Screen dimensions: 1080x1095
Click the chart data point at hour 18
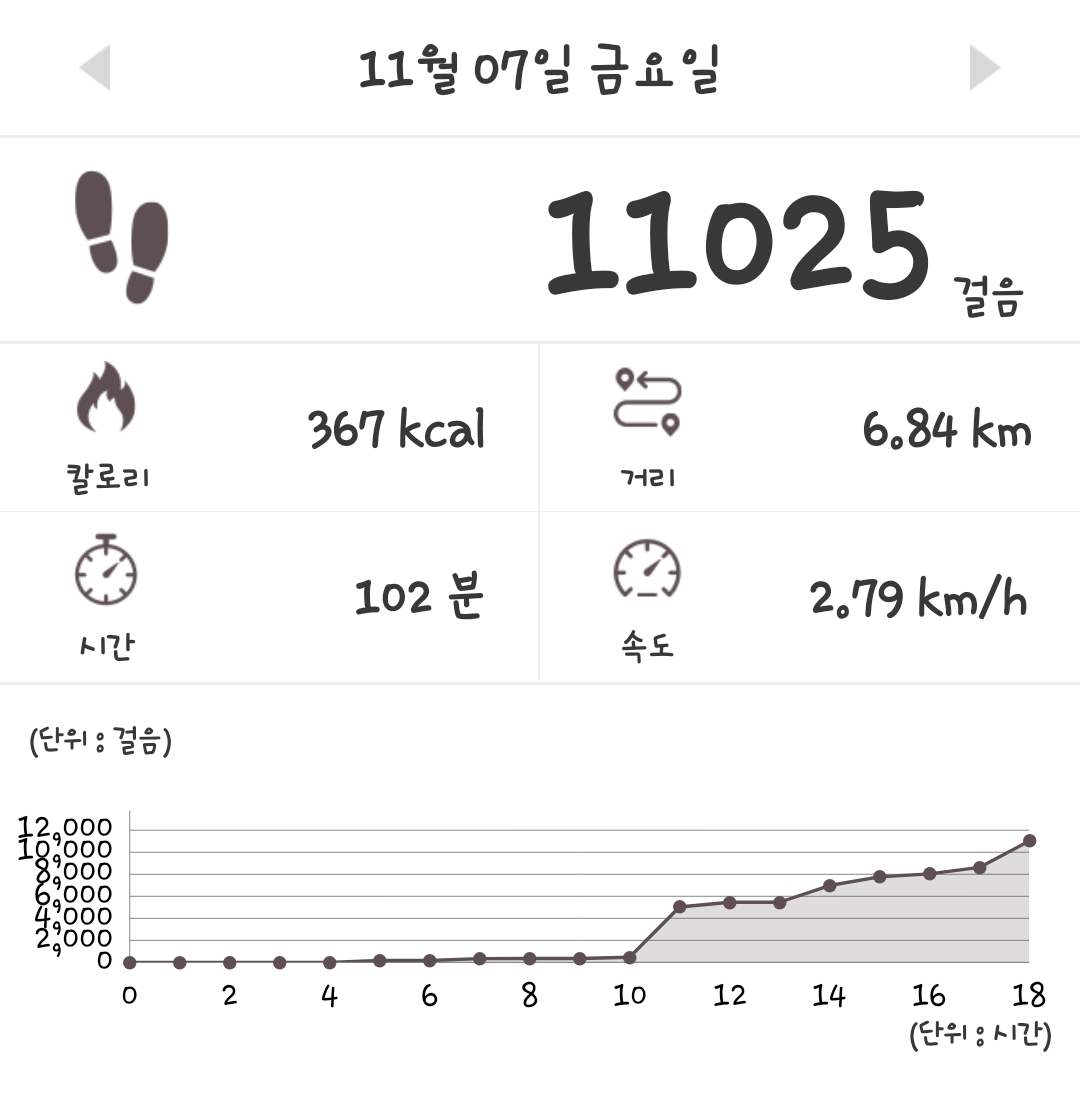coord(1028,842)
